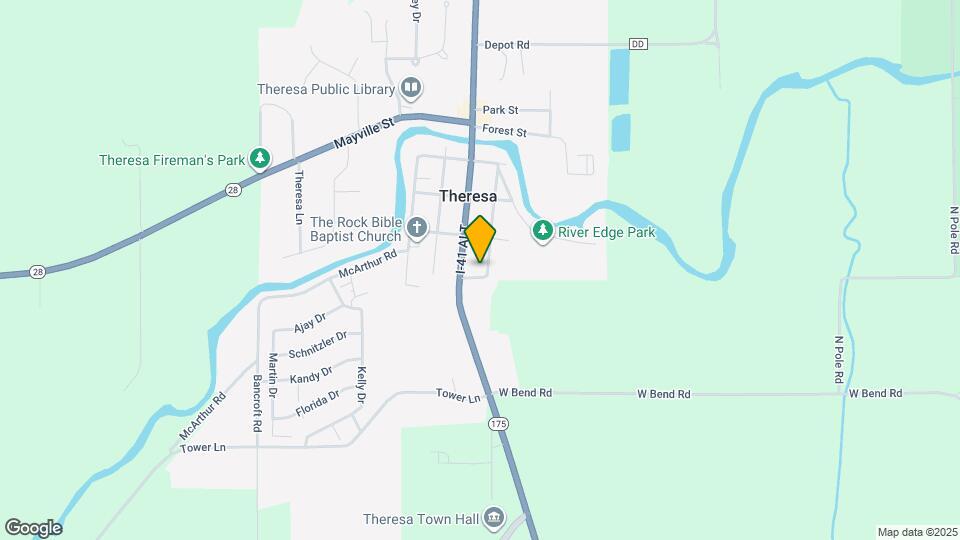The height and width of the screenshot is (540, 960).
Task: Open the Theresa Fireman's Park marker
Action: [260, 159]
